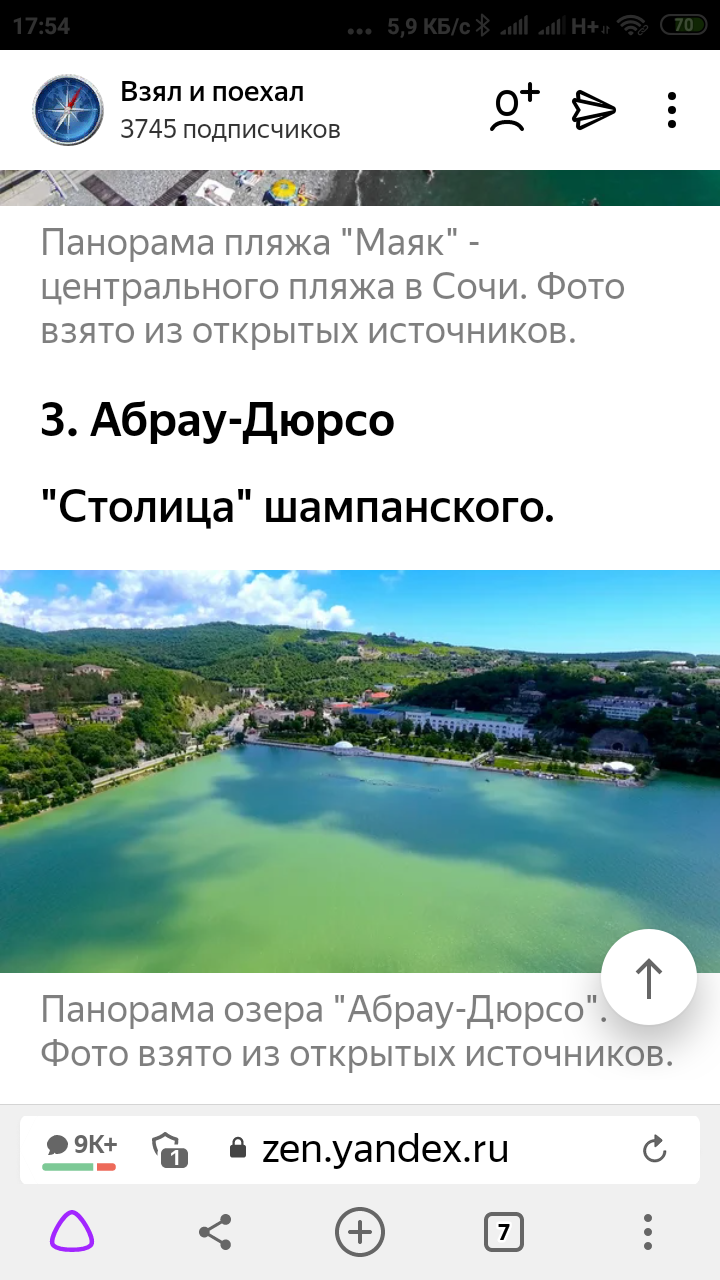View the 7 open tabs
The width and height of the screenshot is (720, 1280).
coord(504,1232)
